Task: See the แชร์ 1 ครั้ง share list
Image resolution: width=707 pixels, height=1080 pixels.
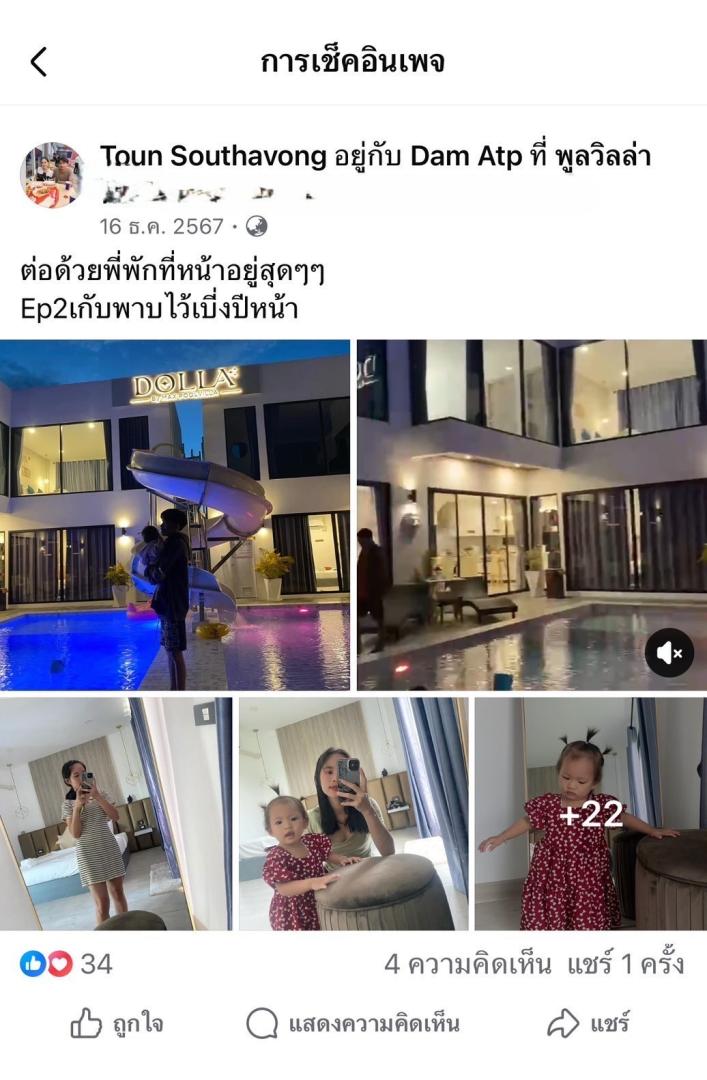Action: click(624, 964)
